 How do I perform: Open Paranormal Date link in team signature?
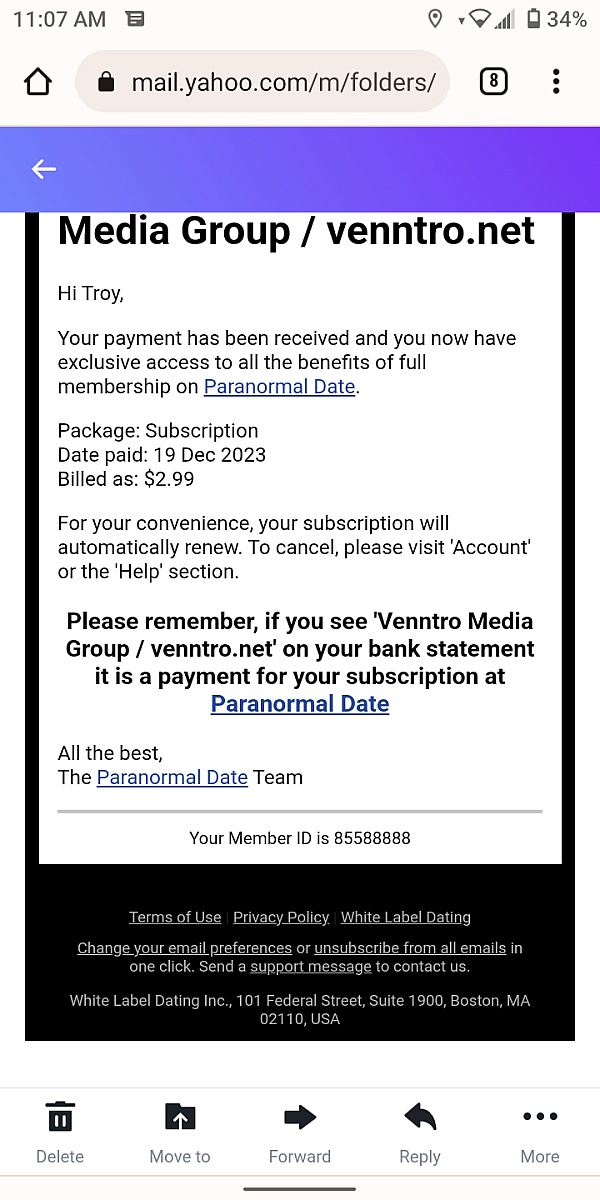point(172,777)
